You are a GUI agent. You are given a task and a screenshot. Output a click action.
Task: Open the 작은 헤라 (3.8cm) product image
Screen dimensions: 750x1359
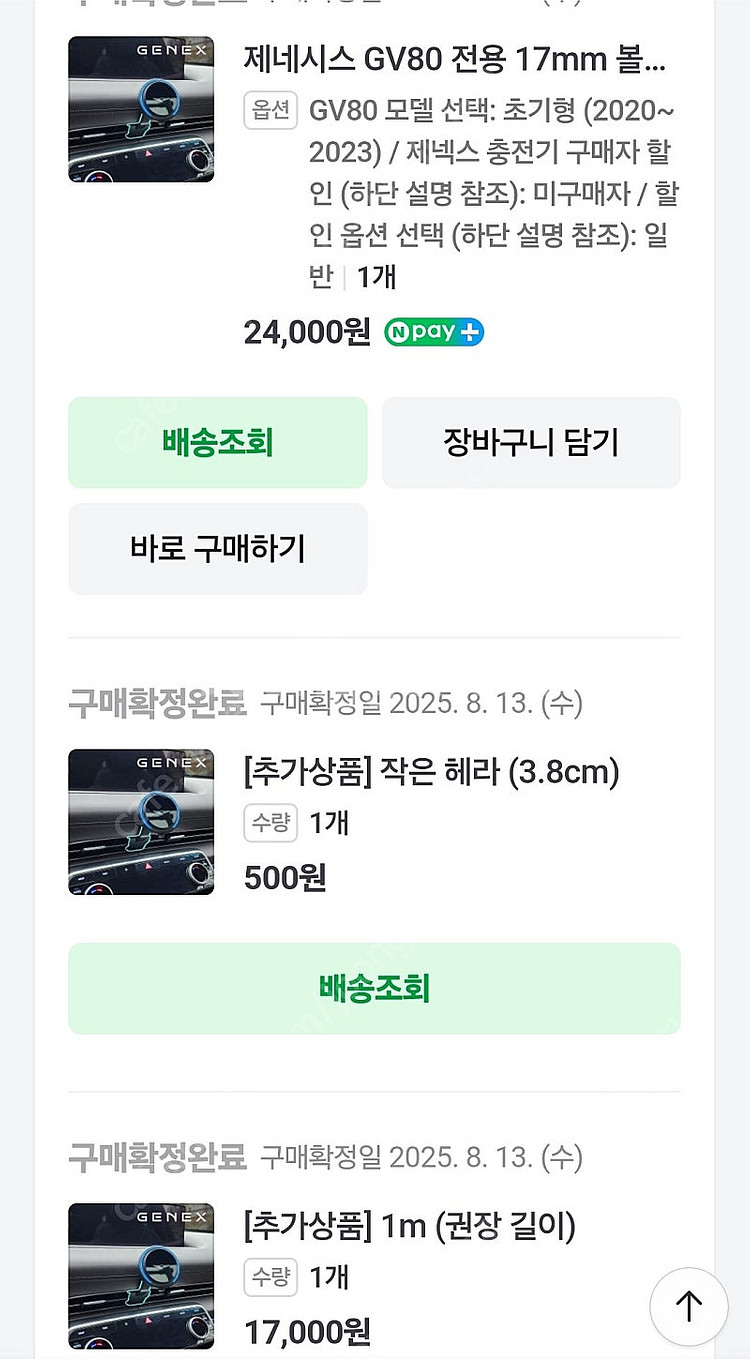(141, 822)
